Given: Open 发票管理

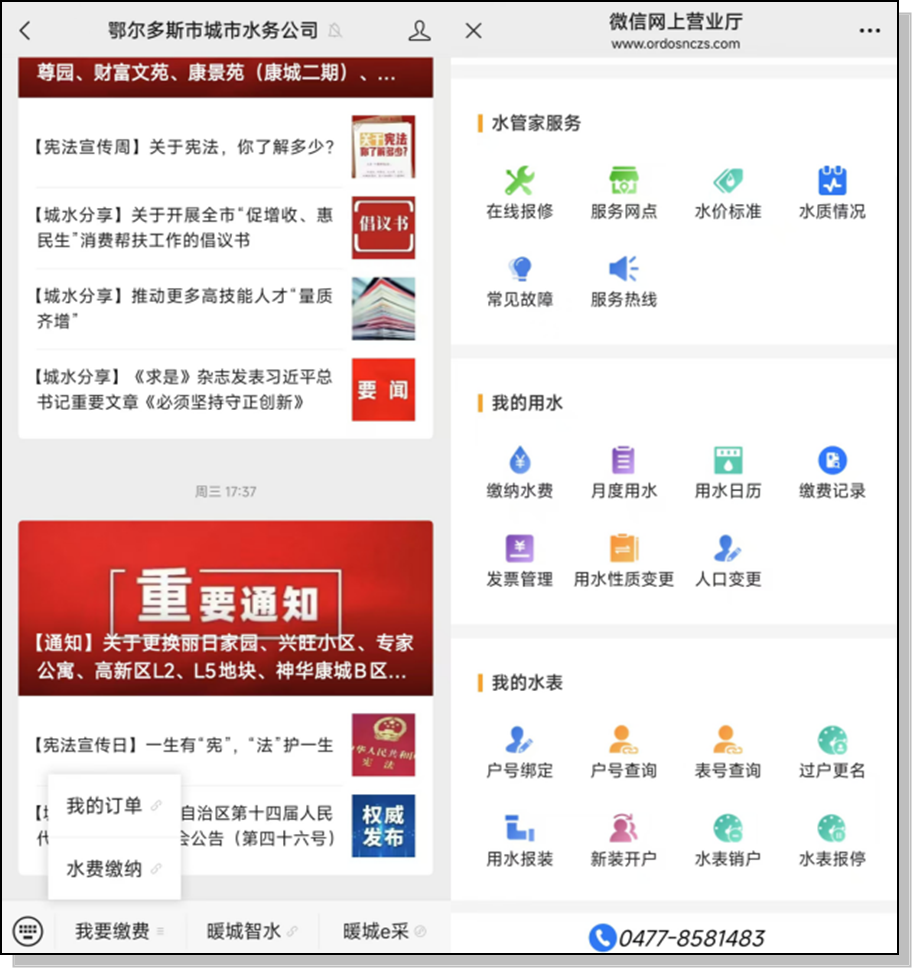Looking at the screenshot, I should [519, 561].
